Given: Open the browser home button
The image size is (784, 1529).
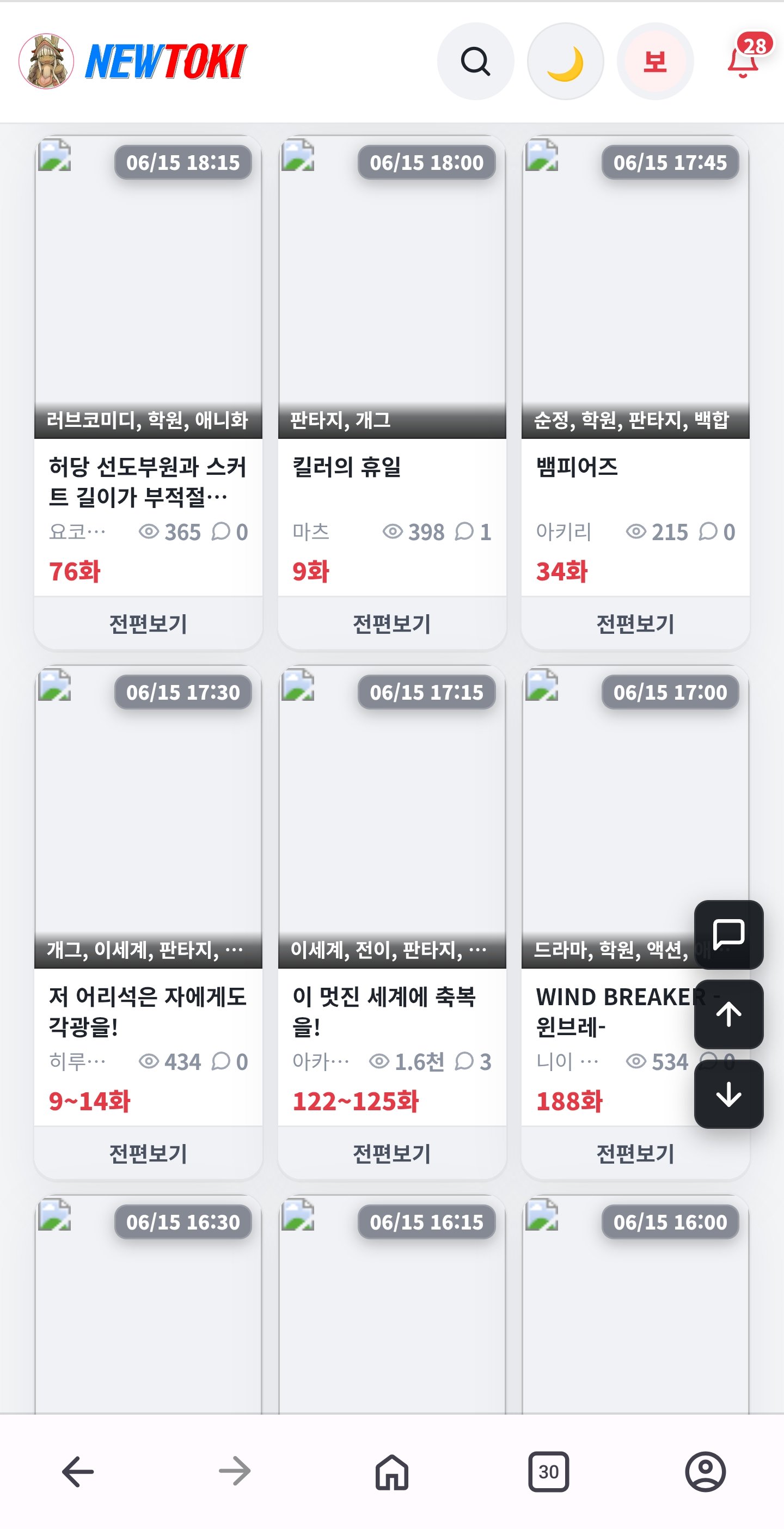Looking at the screenshot, I should (391, 1471).
